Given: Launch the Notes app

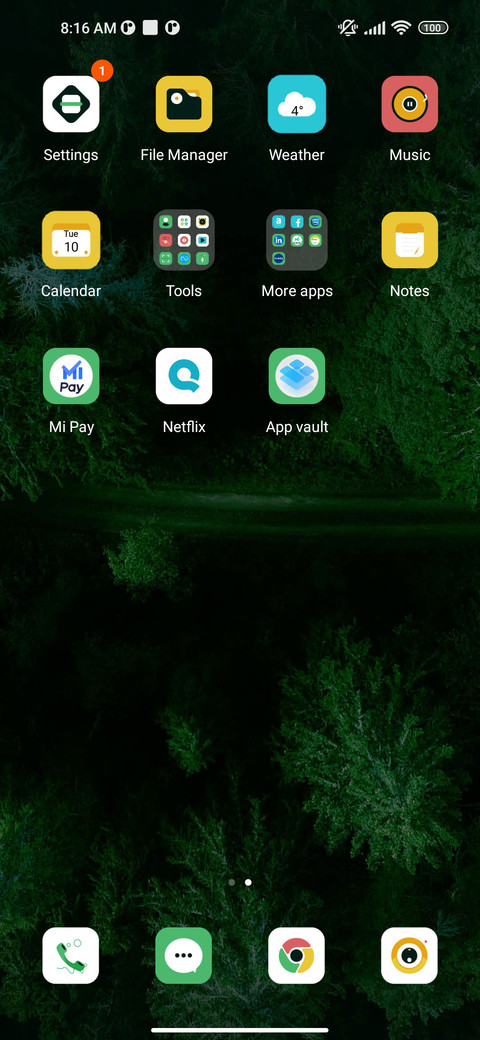Looking at the screenshot, I should coord(410,240).
